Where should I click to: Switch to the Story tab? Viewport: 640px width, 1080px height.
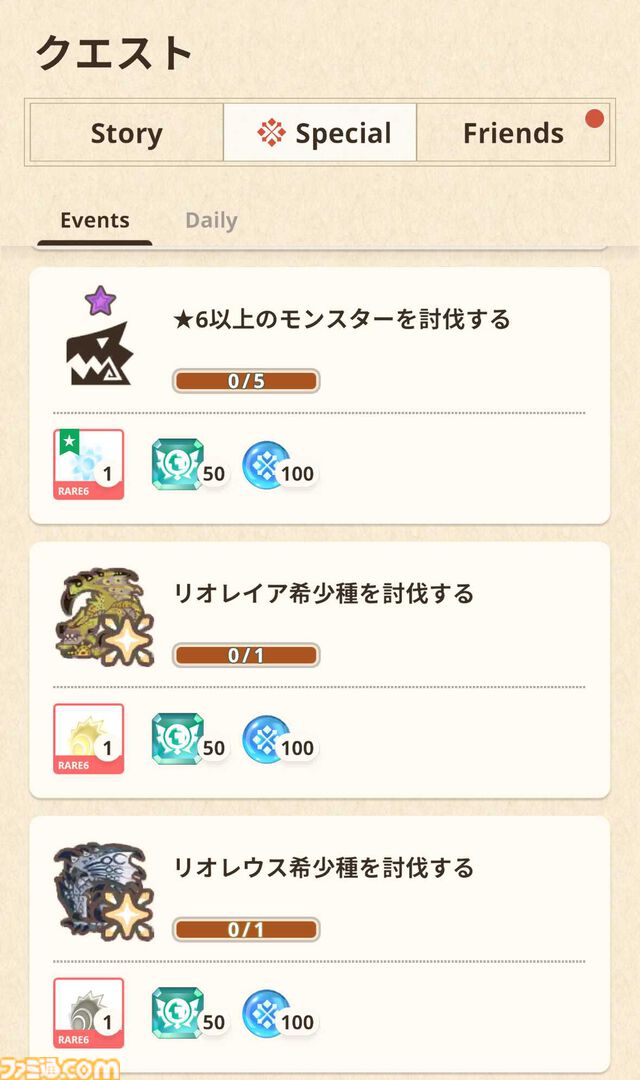[126, 133]
